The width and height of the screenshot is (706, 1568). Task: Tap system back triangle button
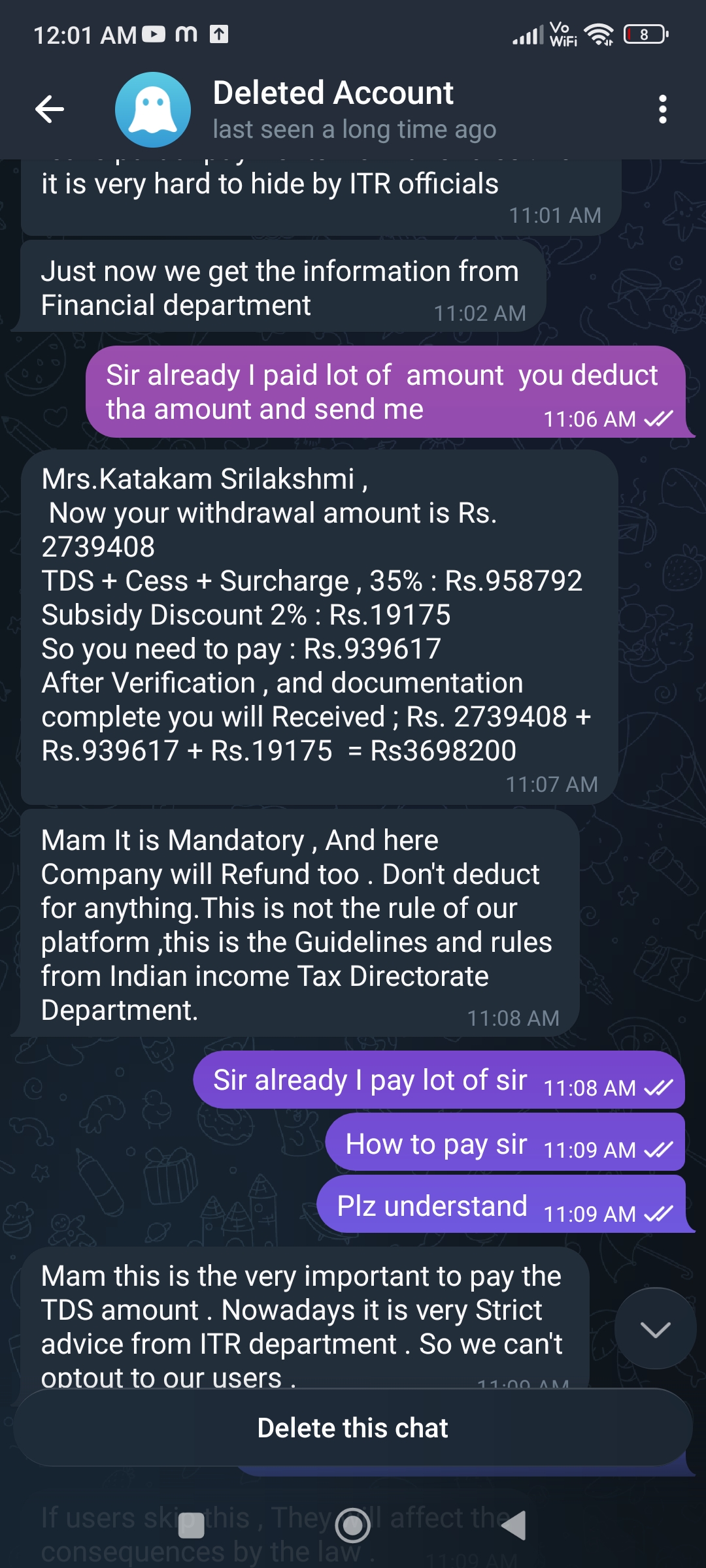click(x=514, y=1526)
